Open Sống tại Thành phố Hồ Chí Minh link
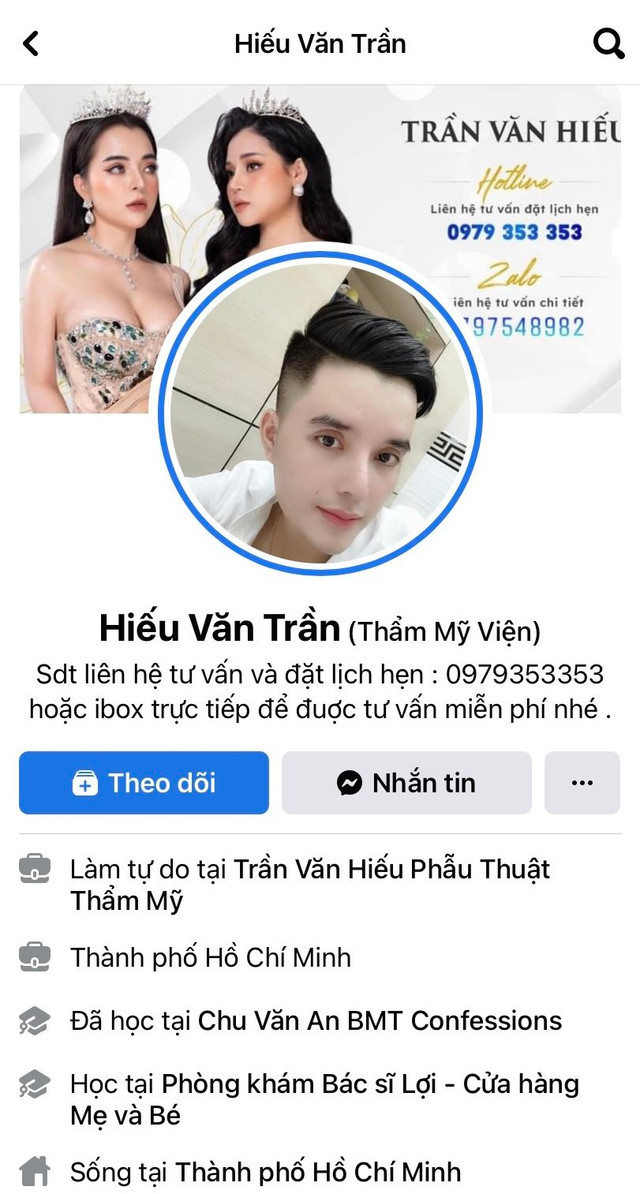 (x=318, y=1171)
